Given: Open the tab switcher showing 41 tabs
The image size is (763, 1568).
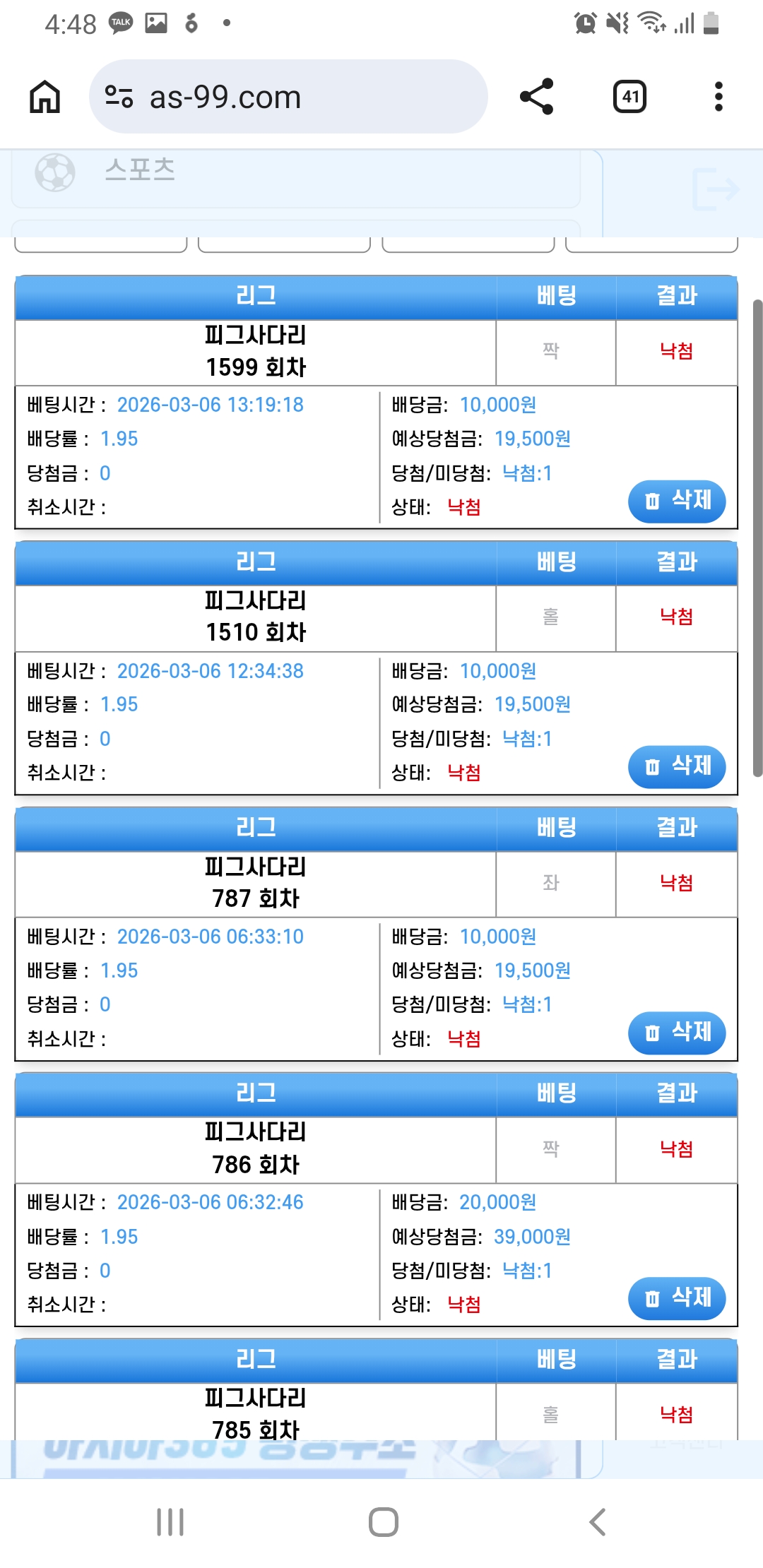Looking at the screenshot, I should 629,97.
